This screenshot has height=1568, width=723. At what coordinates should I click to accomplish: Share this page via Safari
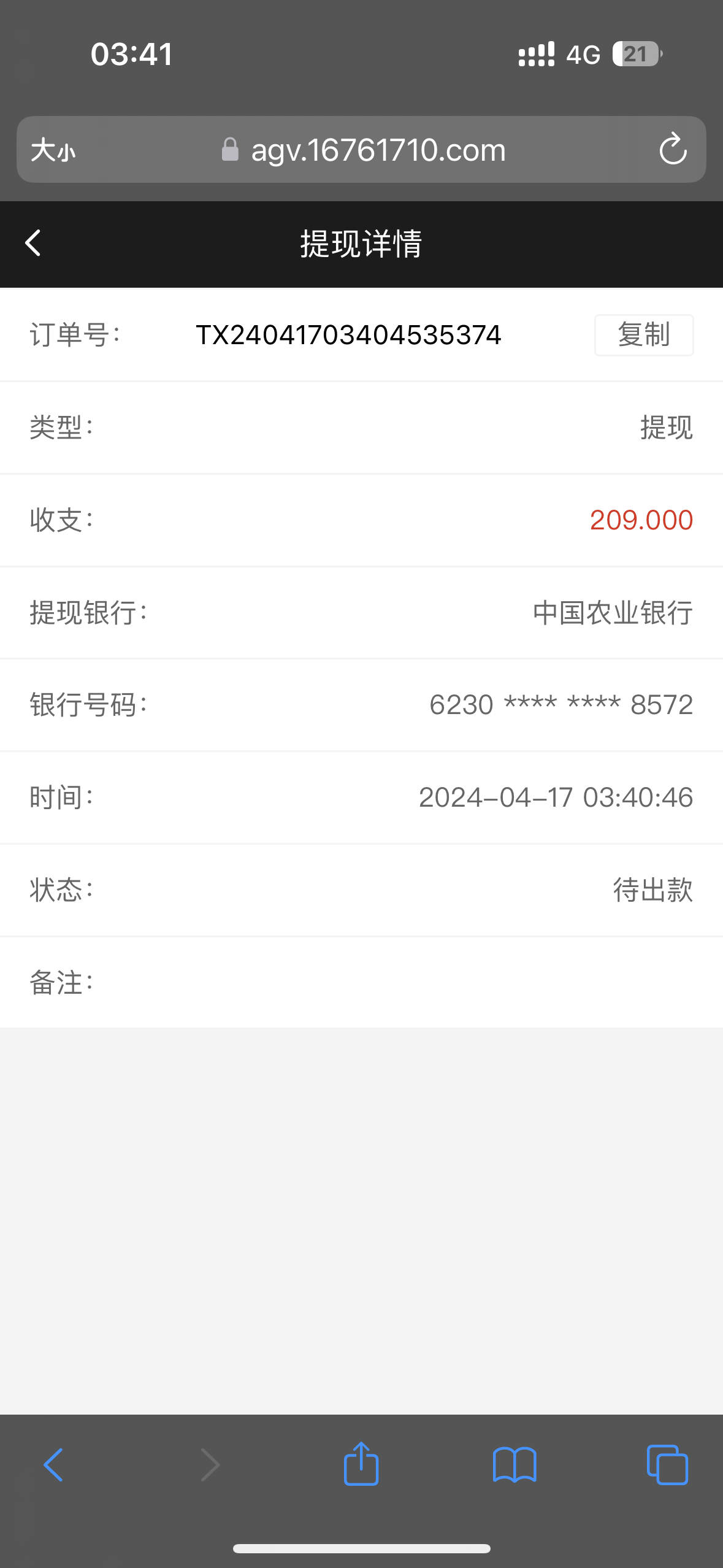[361, 1464]
